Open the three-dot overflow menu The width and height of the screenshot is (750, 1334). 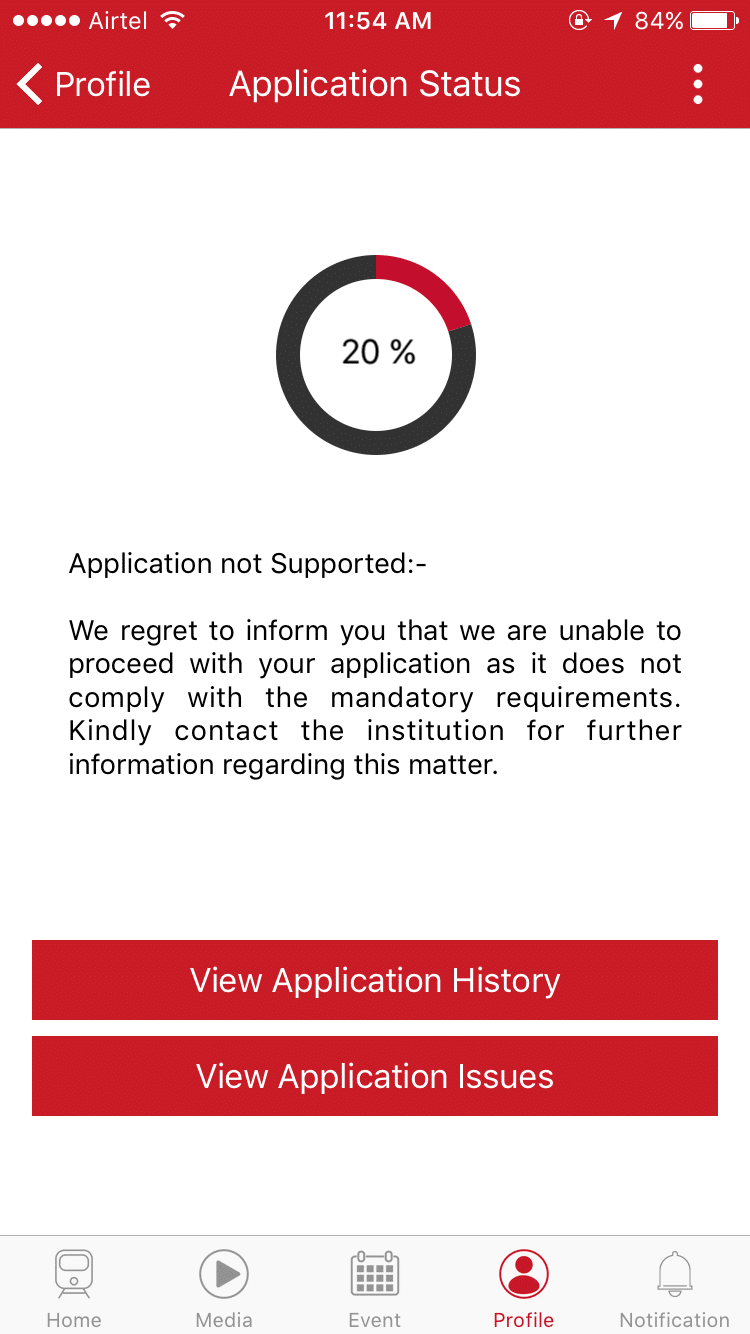coord(697,85)
